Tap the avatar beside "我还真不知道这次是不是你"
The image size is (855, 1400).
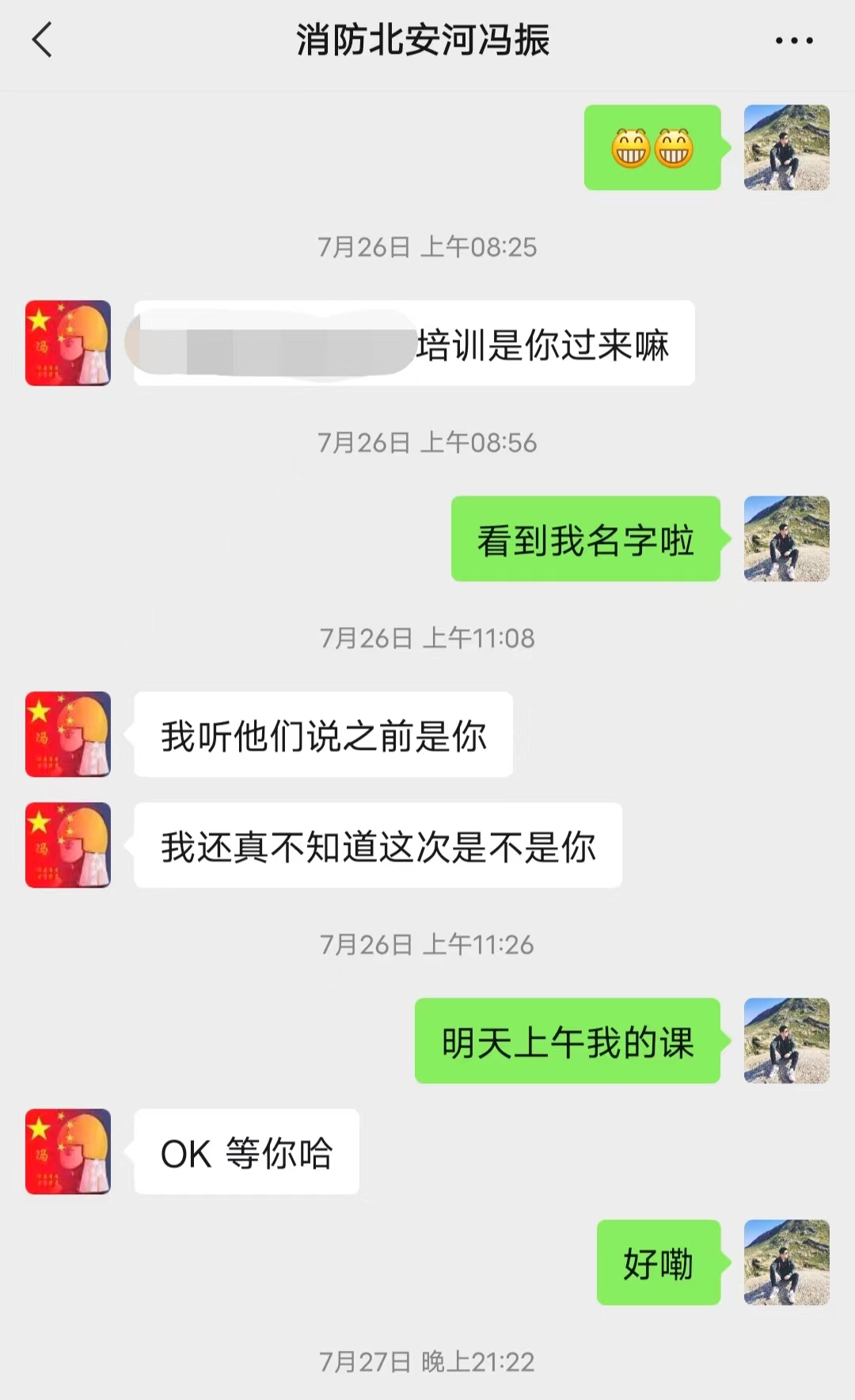(68, 845)
